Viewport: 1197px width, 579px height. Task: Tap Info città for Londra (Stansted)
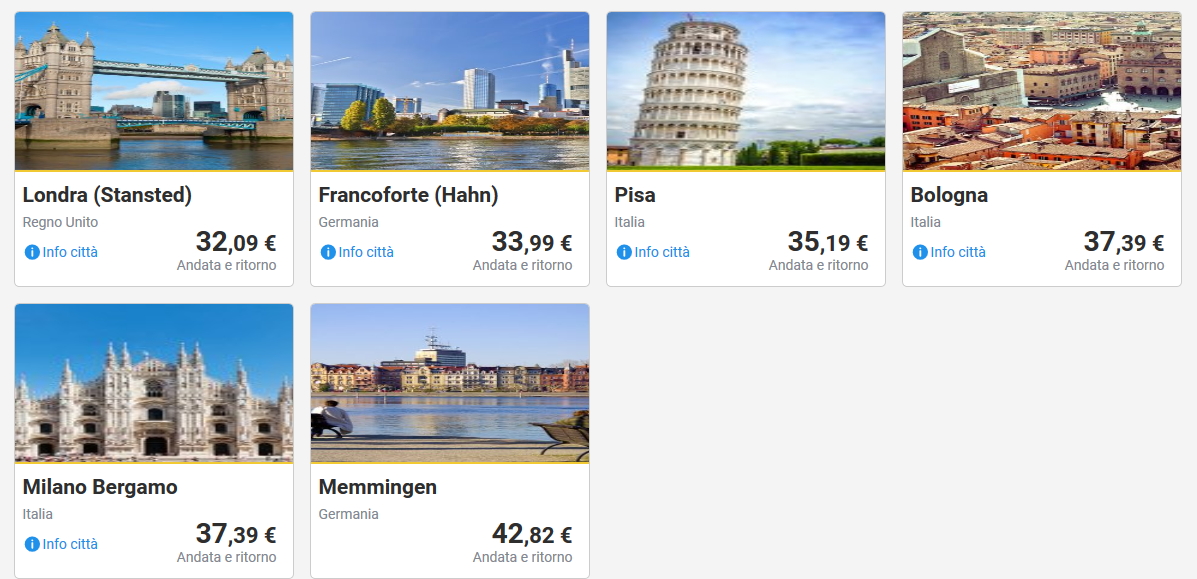pos(62,252)
